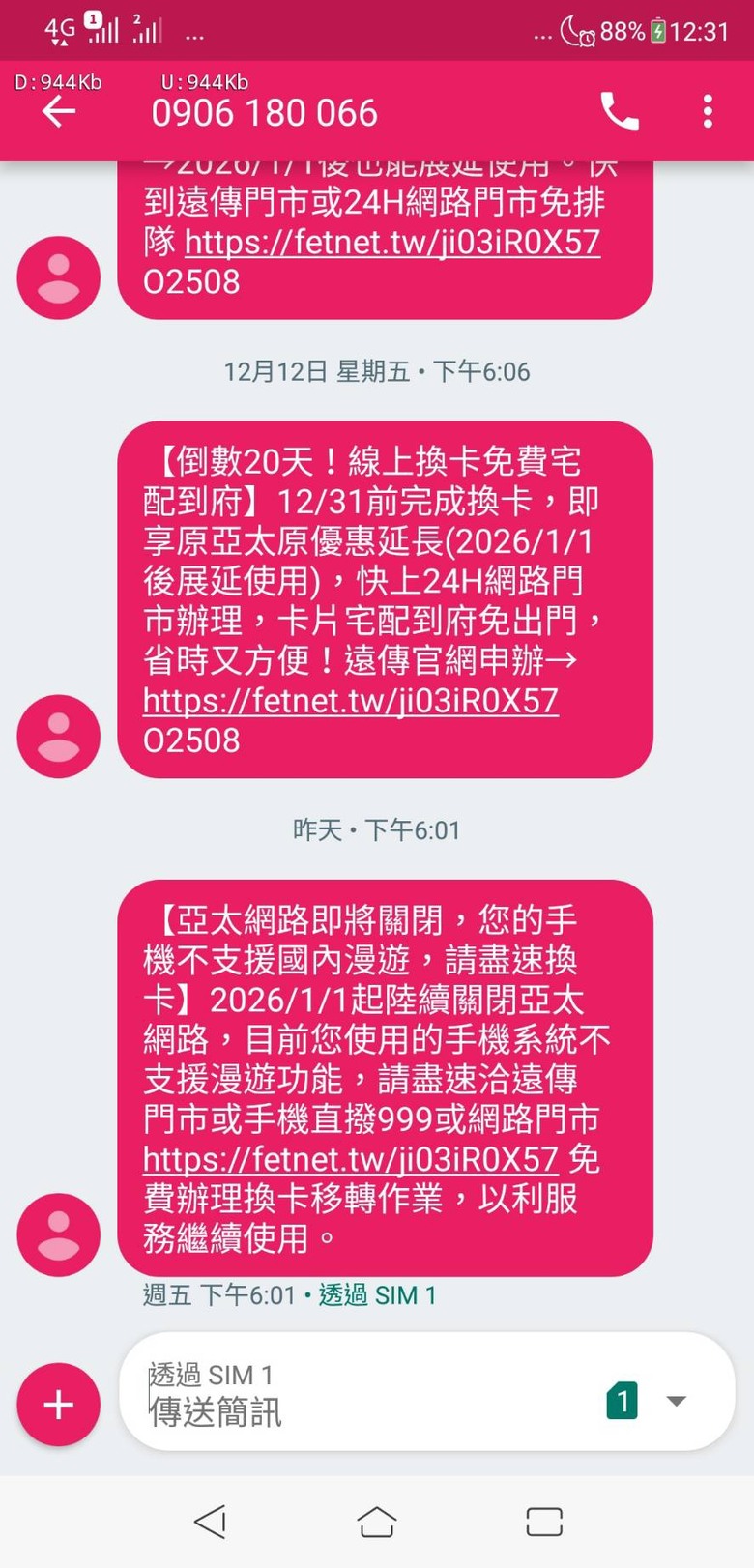Image resolution: width=754 pixels, height=1568 pixels.
Task: Go to the home screen
Action: (x=376, y=1522)
